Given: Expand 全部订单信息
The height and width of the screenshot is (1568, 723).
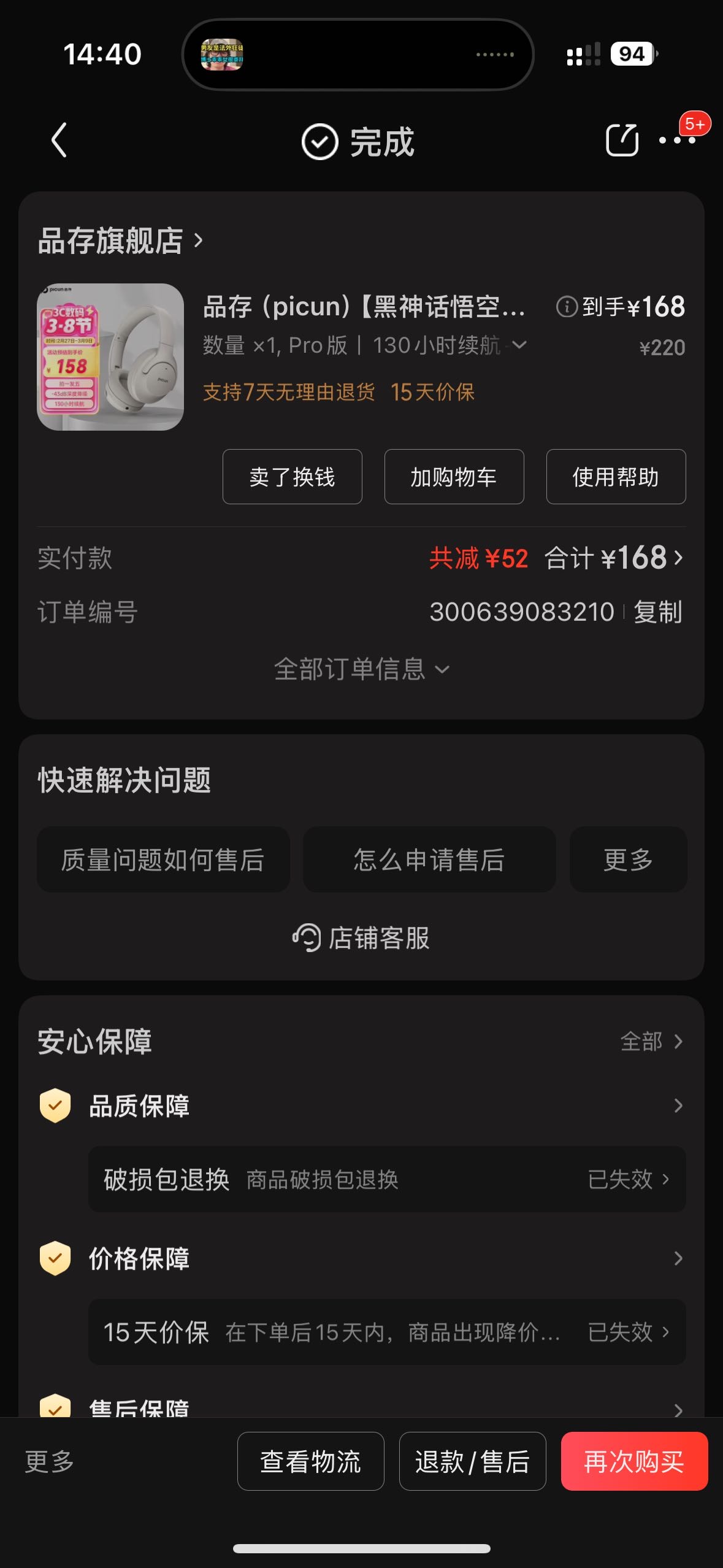Looking at the screenshot, I should point(362,669).
